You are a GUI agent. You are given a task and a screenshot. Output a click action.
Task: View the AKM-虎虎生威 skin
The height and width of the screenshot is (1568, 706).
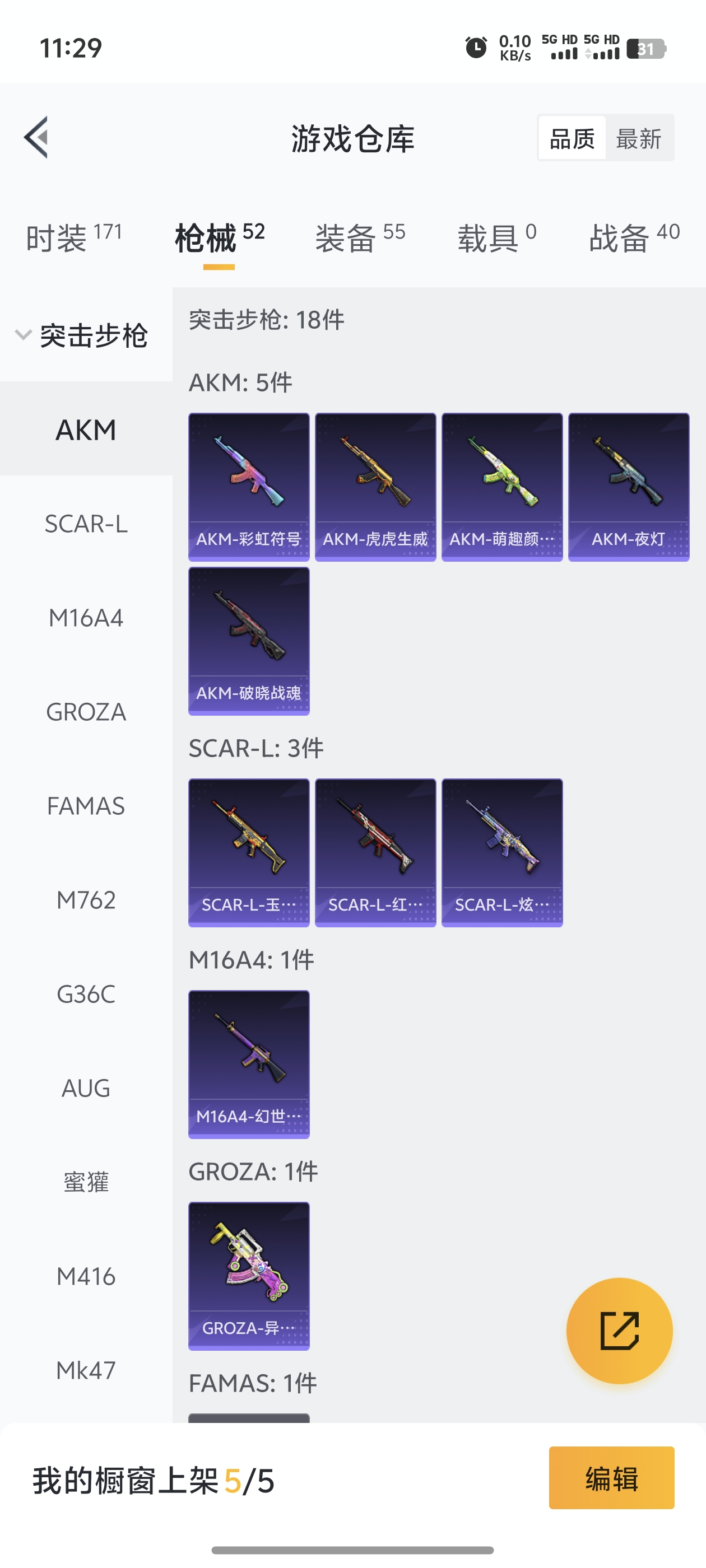click(375, 486)
